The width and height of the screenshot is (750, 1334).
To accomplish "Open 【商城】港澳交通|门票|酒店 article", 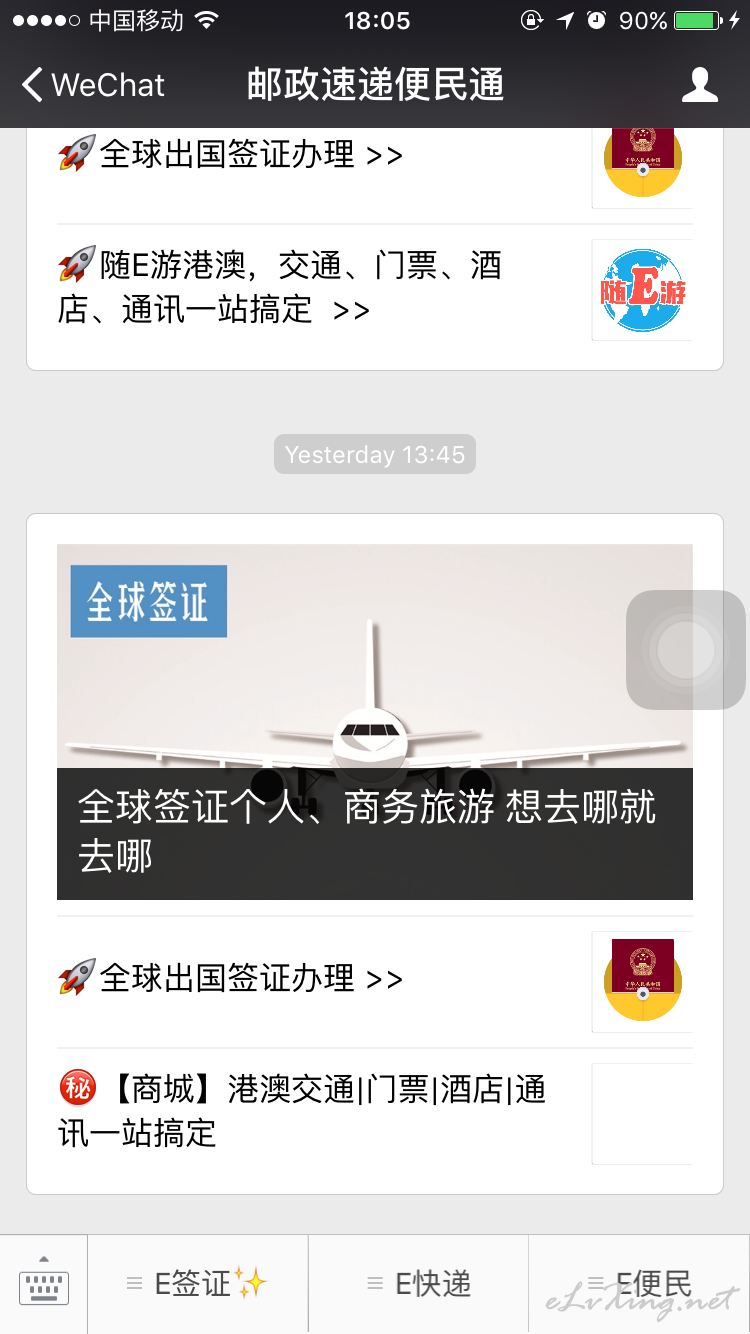I will [x=375, y=1113].
